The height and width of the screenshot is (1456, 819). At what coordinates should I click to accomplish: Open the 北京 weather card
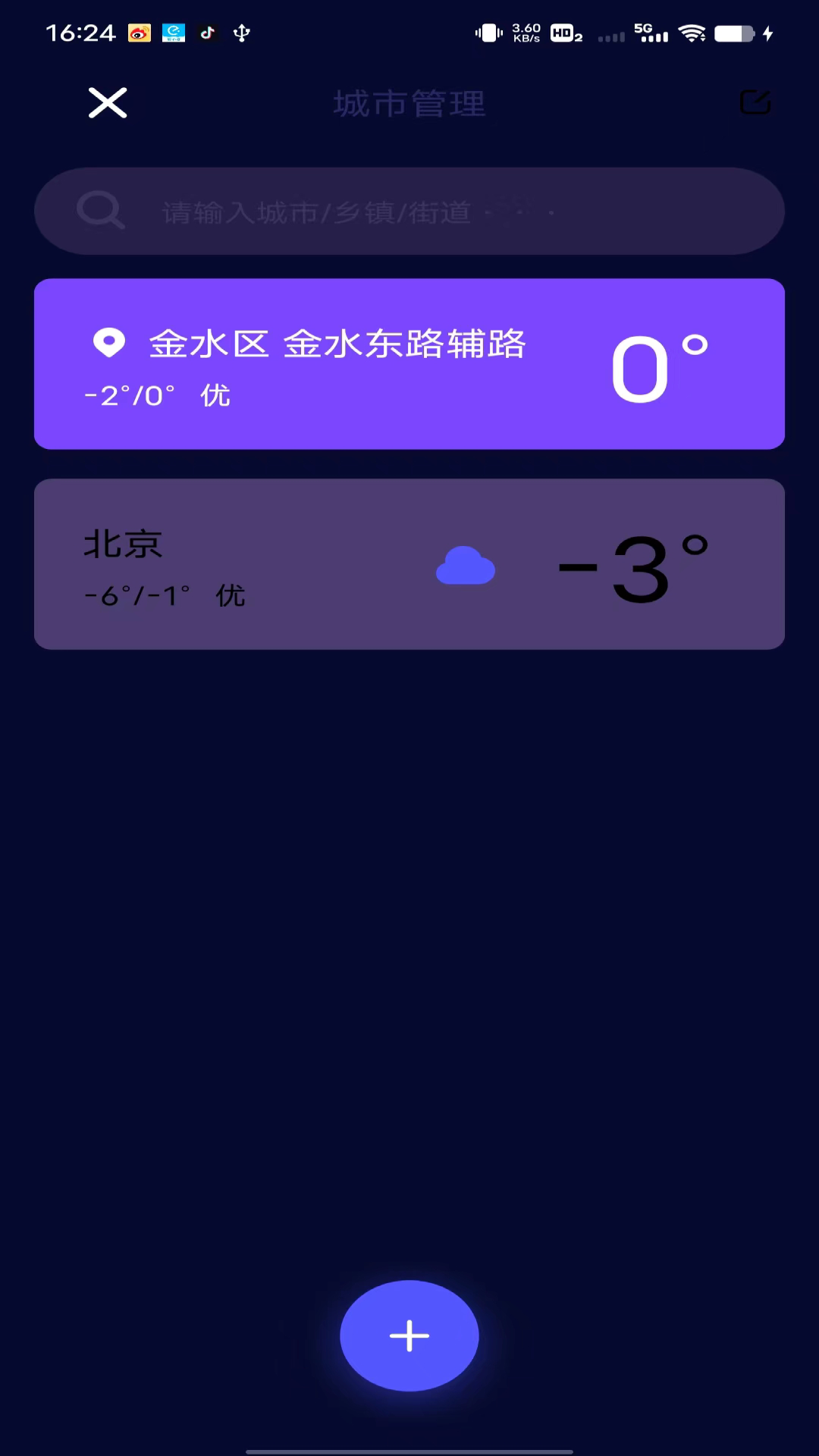click(x=409, y=564)
